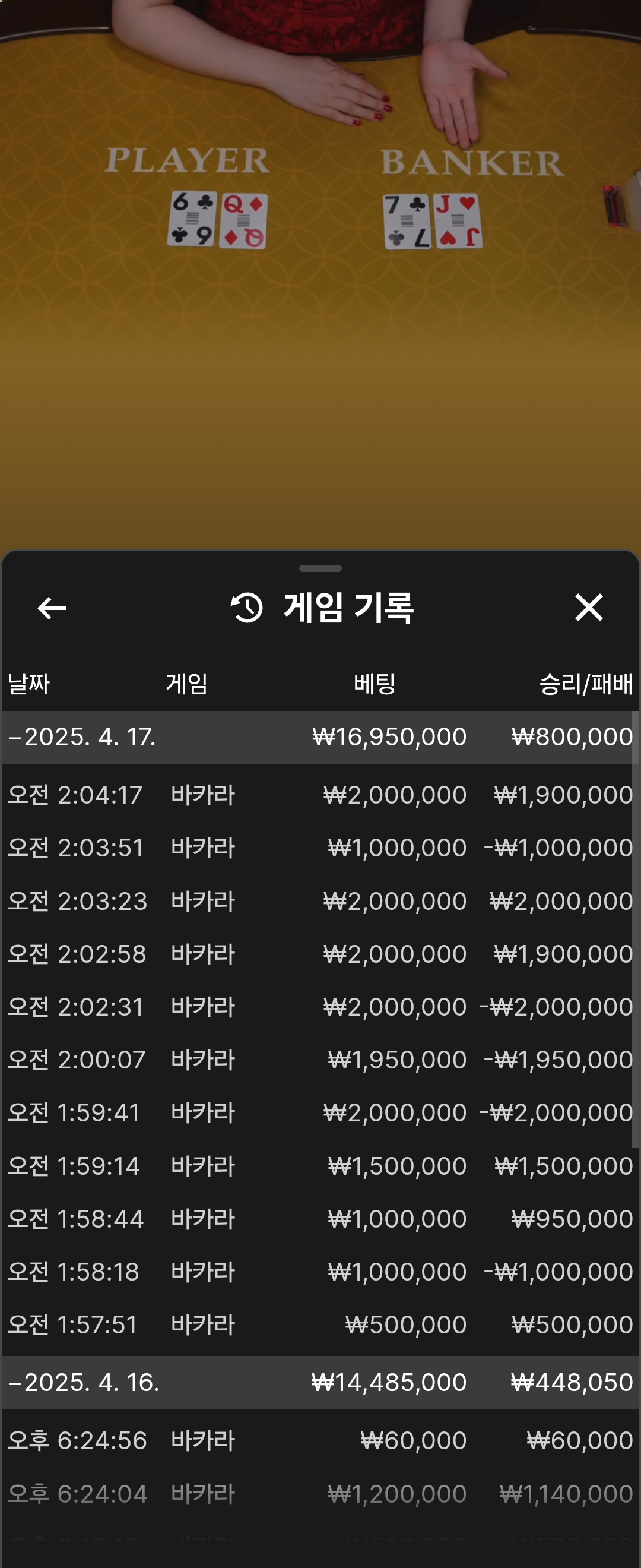This screenshot has width=641, height=1568.
Task: Open the 오후 6:24:56 바카라 record
Action: [x=320, y=1441]
